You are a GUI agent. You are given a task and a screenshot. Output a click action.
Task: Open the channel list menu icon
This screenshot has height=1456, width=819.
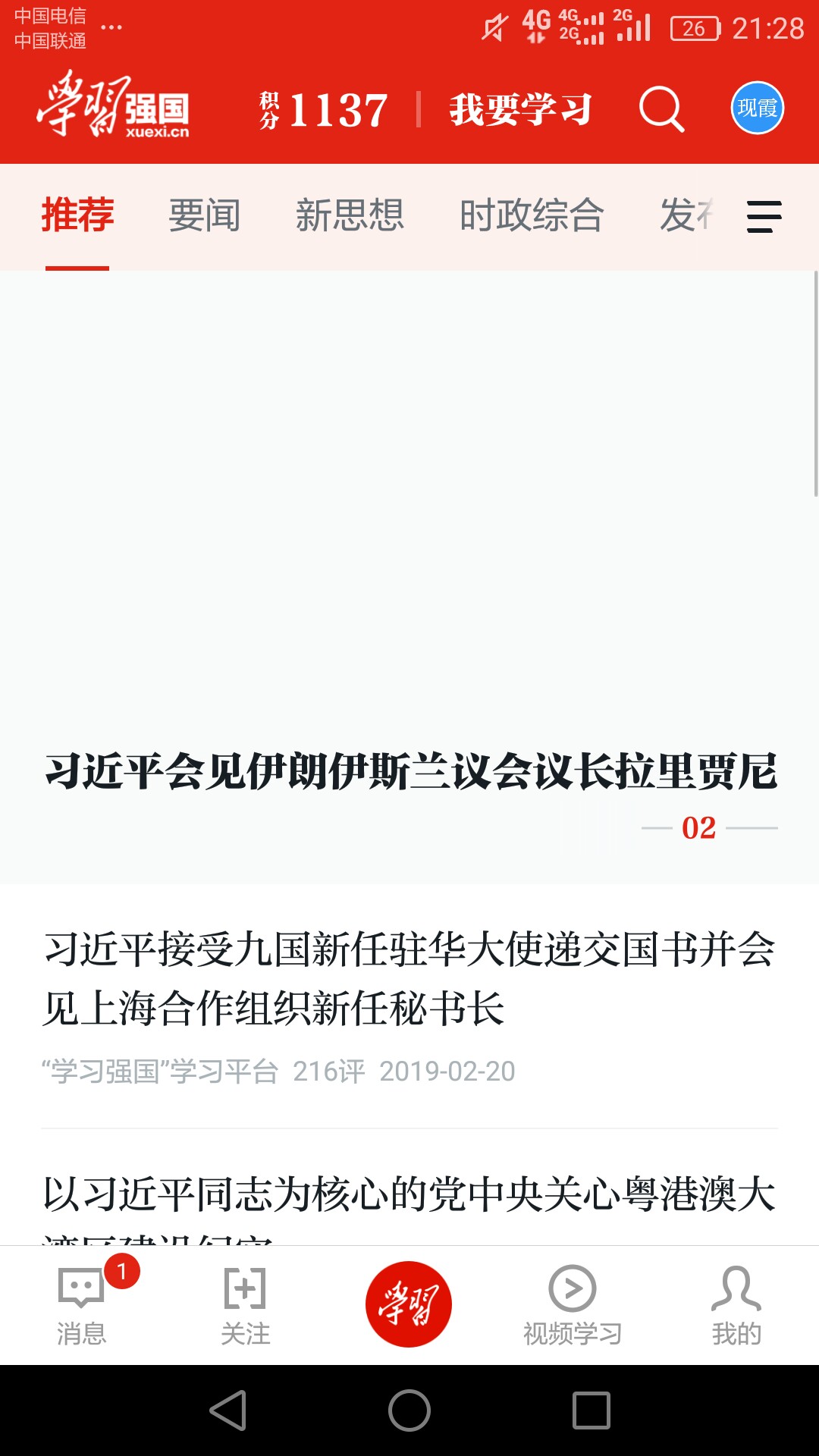click(764, 217)
